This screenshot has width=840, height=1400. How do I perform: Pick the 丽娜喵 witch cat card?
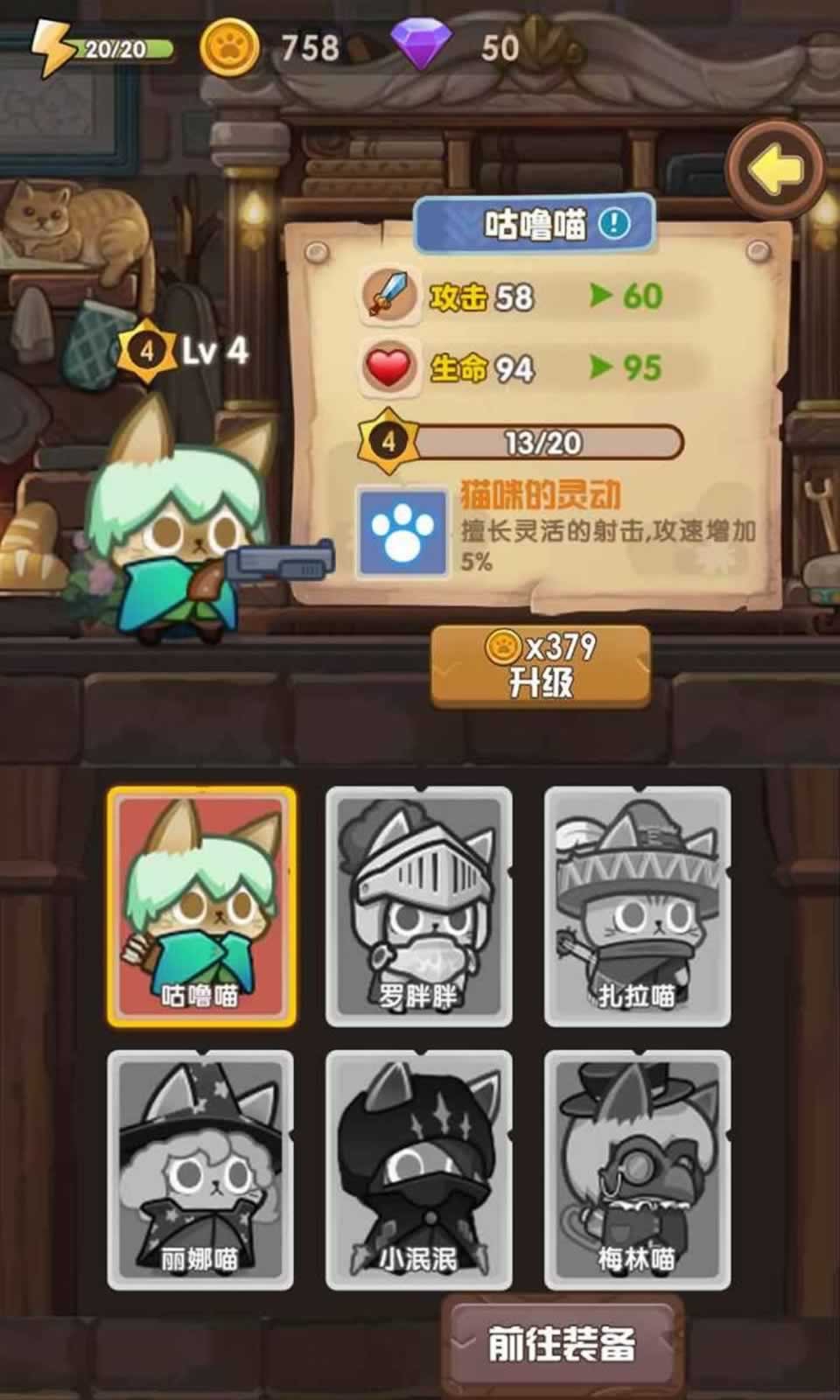201,1170
